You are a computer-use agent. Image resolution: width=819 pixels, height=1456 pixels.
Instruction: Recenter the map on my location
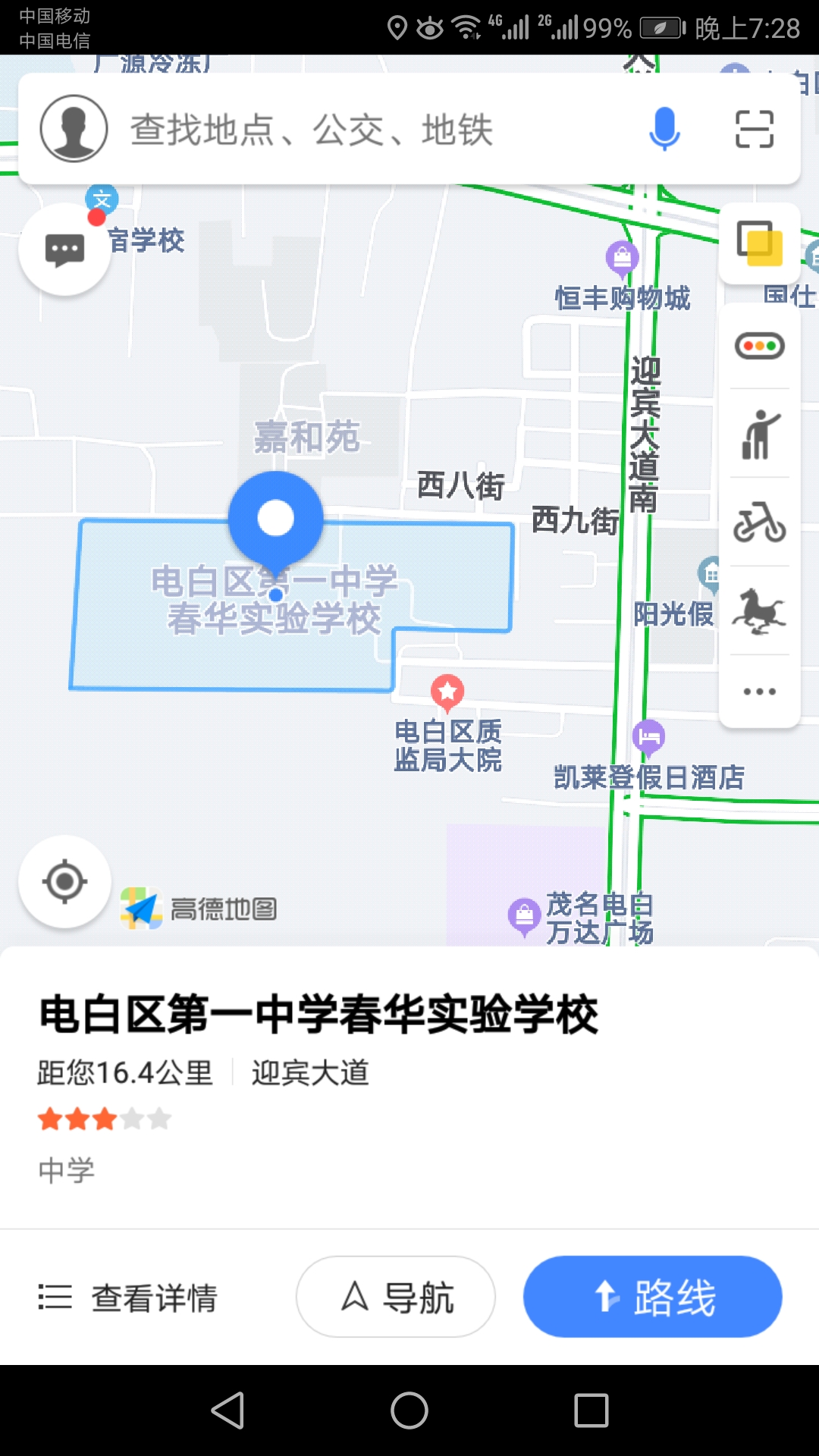click(65, 882)
